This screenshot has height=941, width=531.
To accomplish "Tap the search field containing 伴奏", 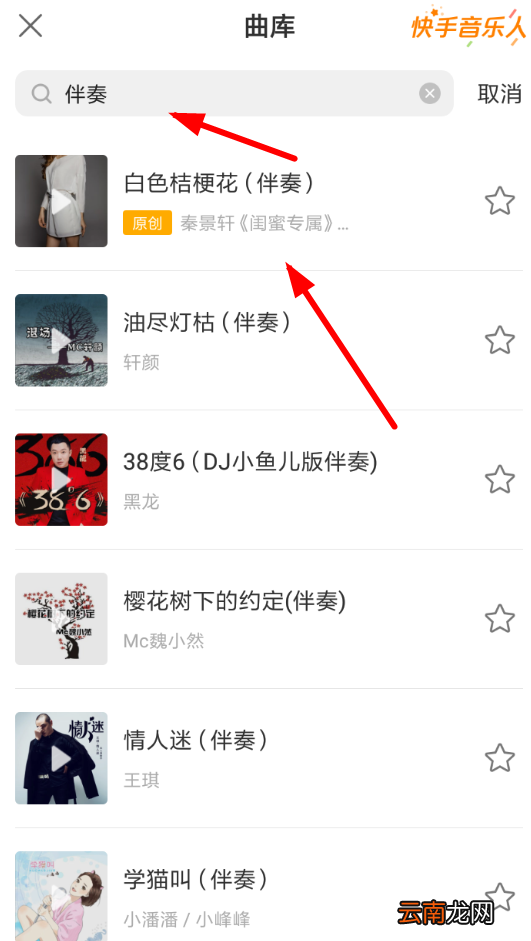I will coord(234,94).
